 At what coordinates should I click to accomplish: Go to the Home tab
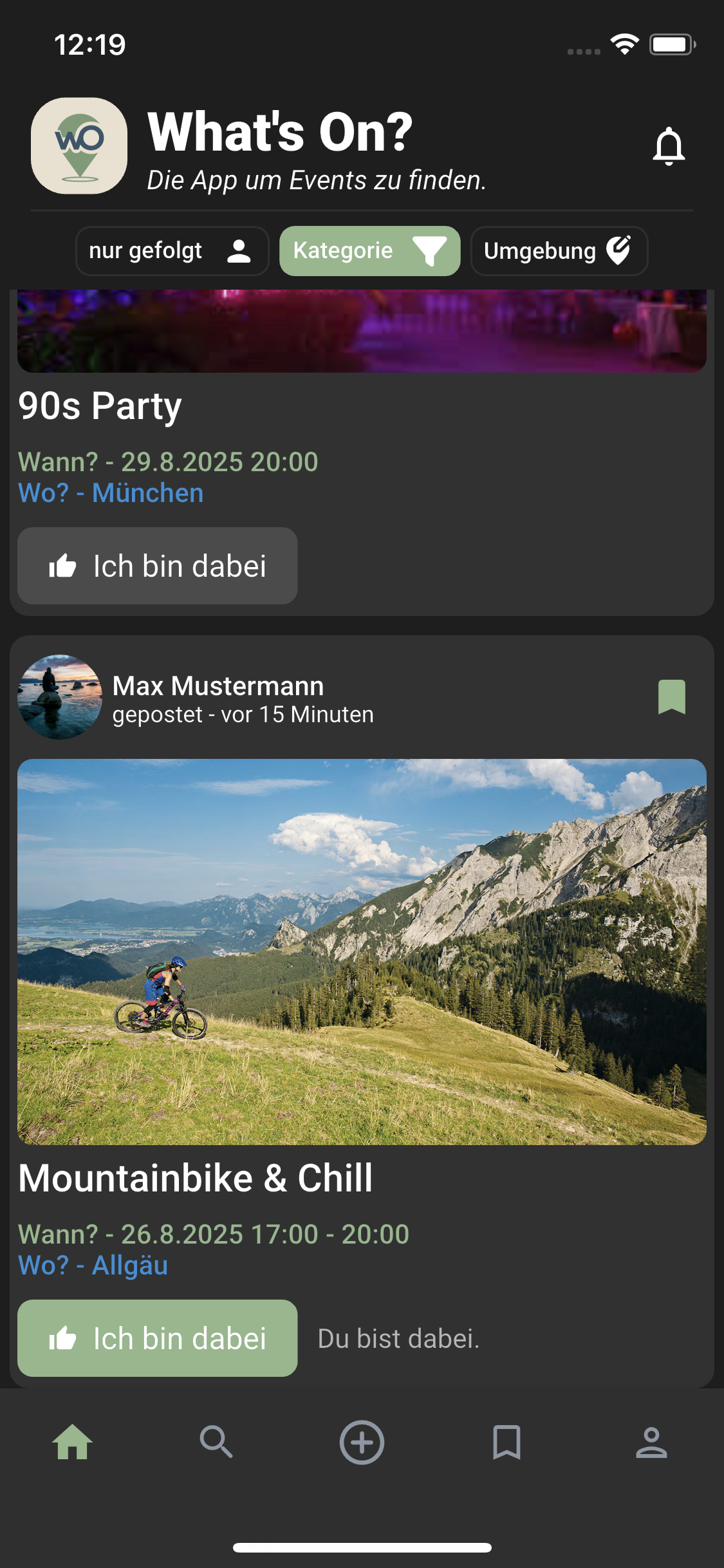click(x=73, y=1442)
